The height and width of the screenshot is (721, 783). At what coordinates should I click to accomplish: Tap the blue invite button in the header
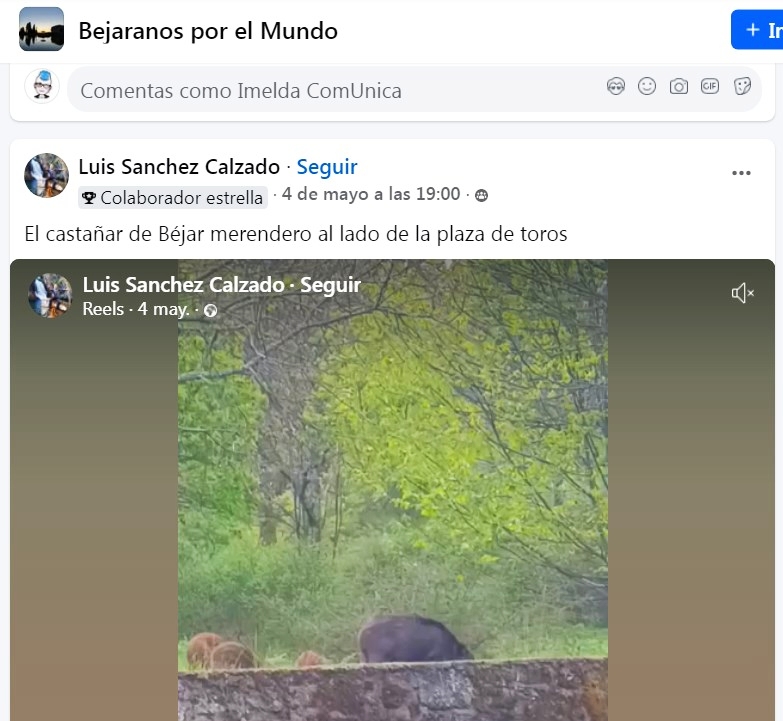(758, 30)
